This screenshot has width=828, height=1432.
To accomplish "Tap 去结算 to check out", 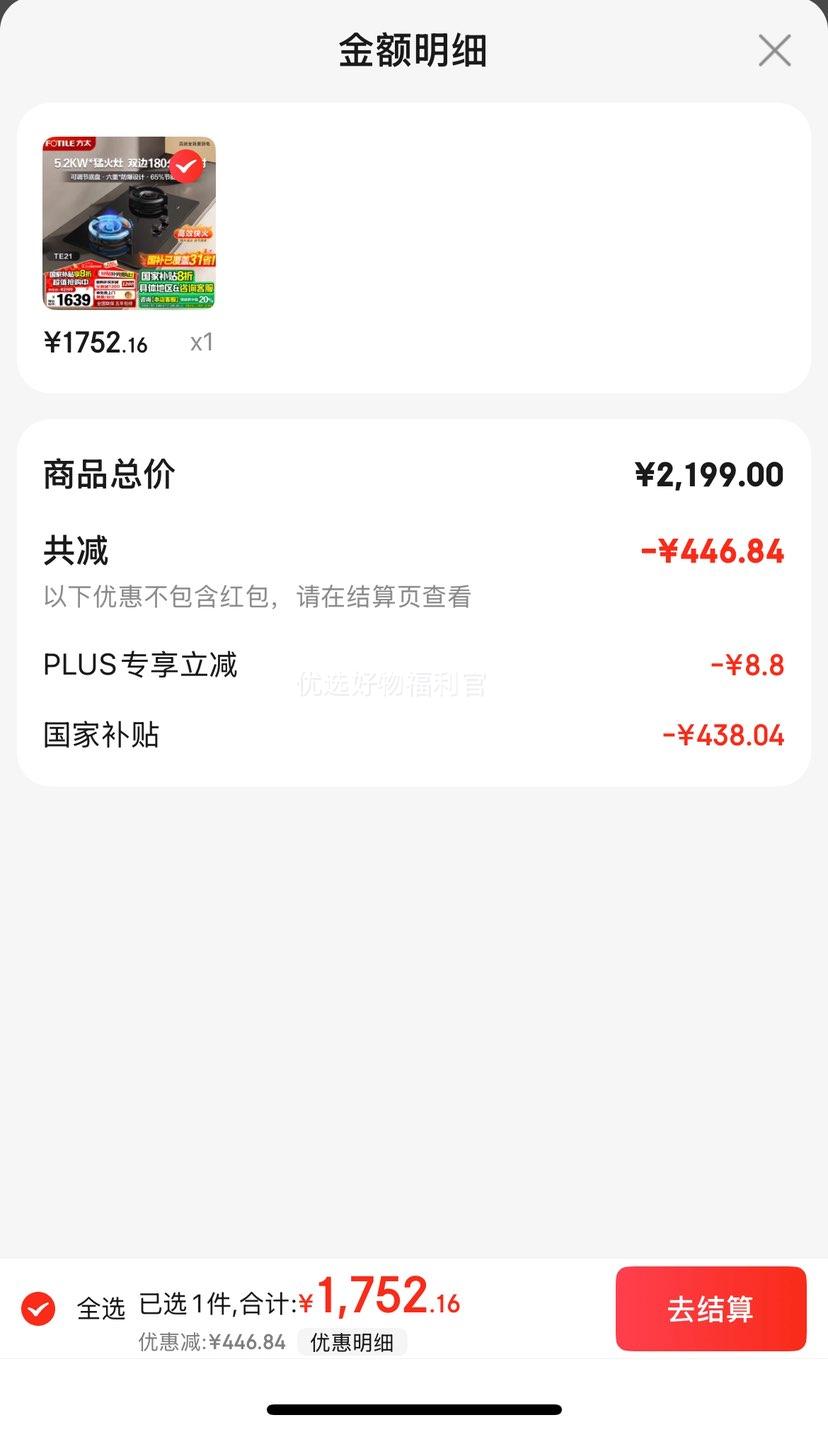I will tap(710, 1309).
